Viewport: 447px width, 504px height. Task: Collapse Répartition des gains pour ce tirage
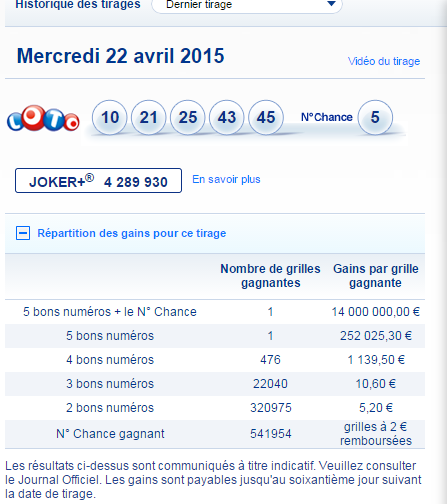[23, 233]
